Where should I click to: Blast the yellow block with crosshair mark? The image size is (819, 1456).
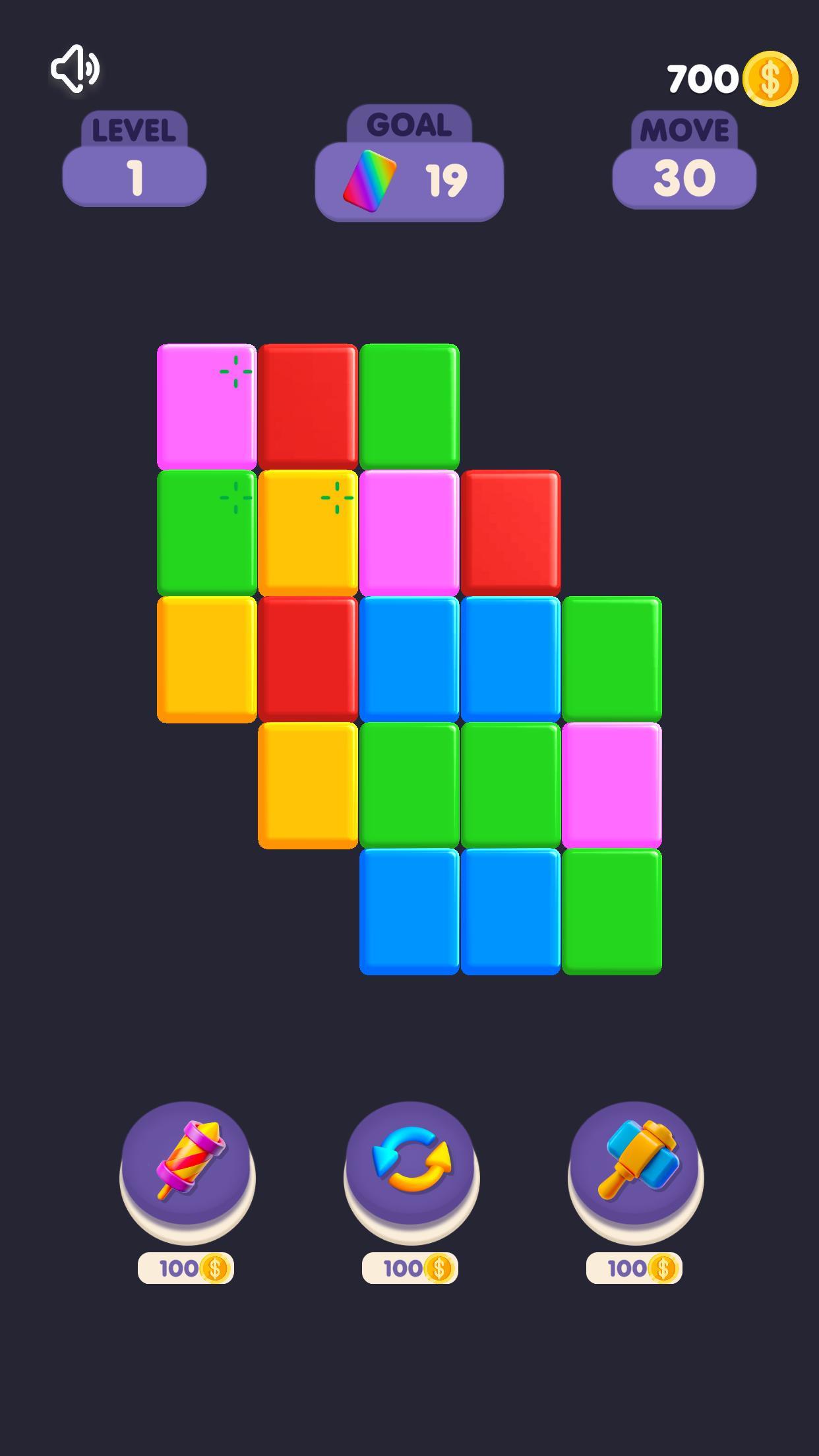[x=307, y=532]
